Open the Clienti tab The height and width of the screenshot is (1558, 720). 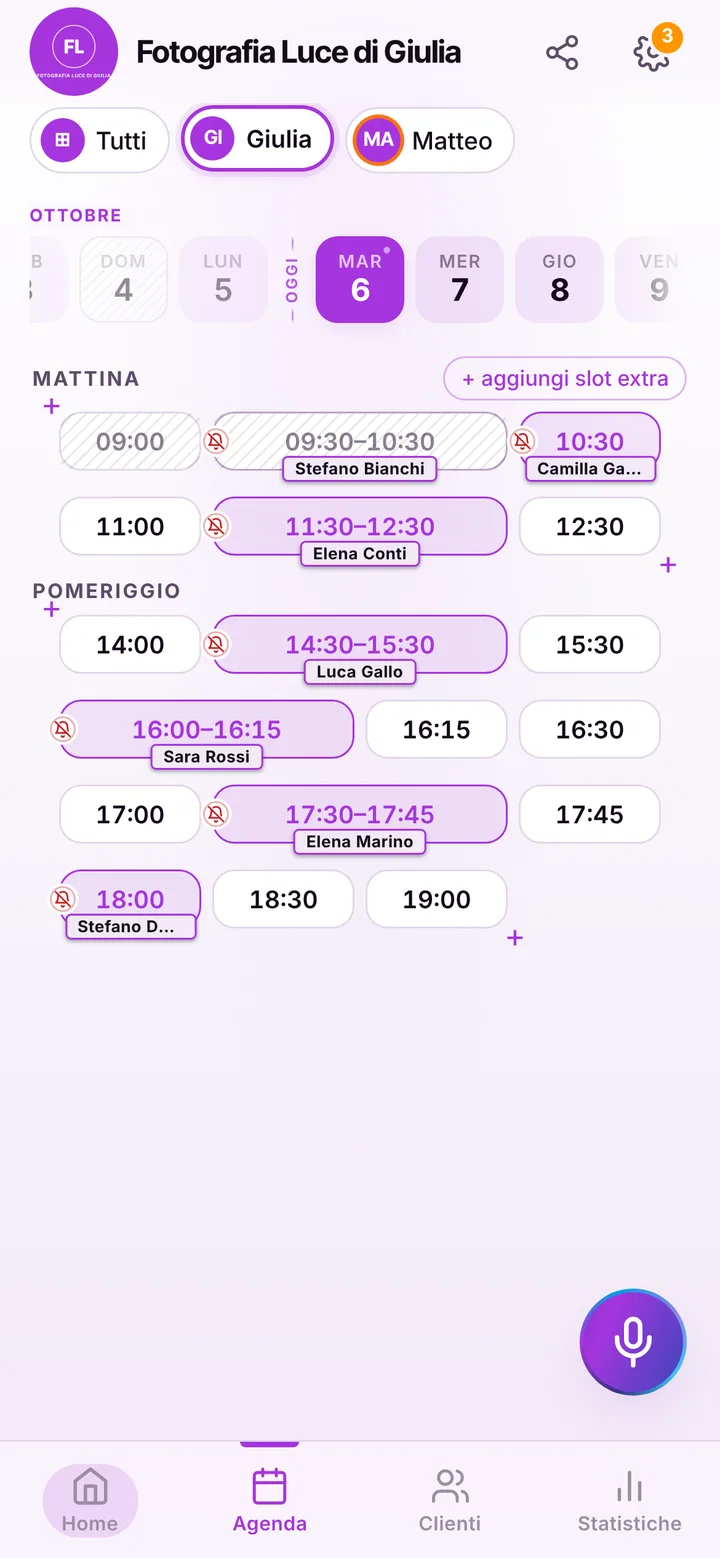tap(450, 1501)
